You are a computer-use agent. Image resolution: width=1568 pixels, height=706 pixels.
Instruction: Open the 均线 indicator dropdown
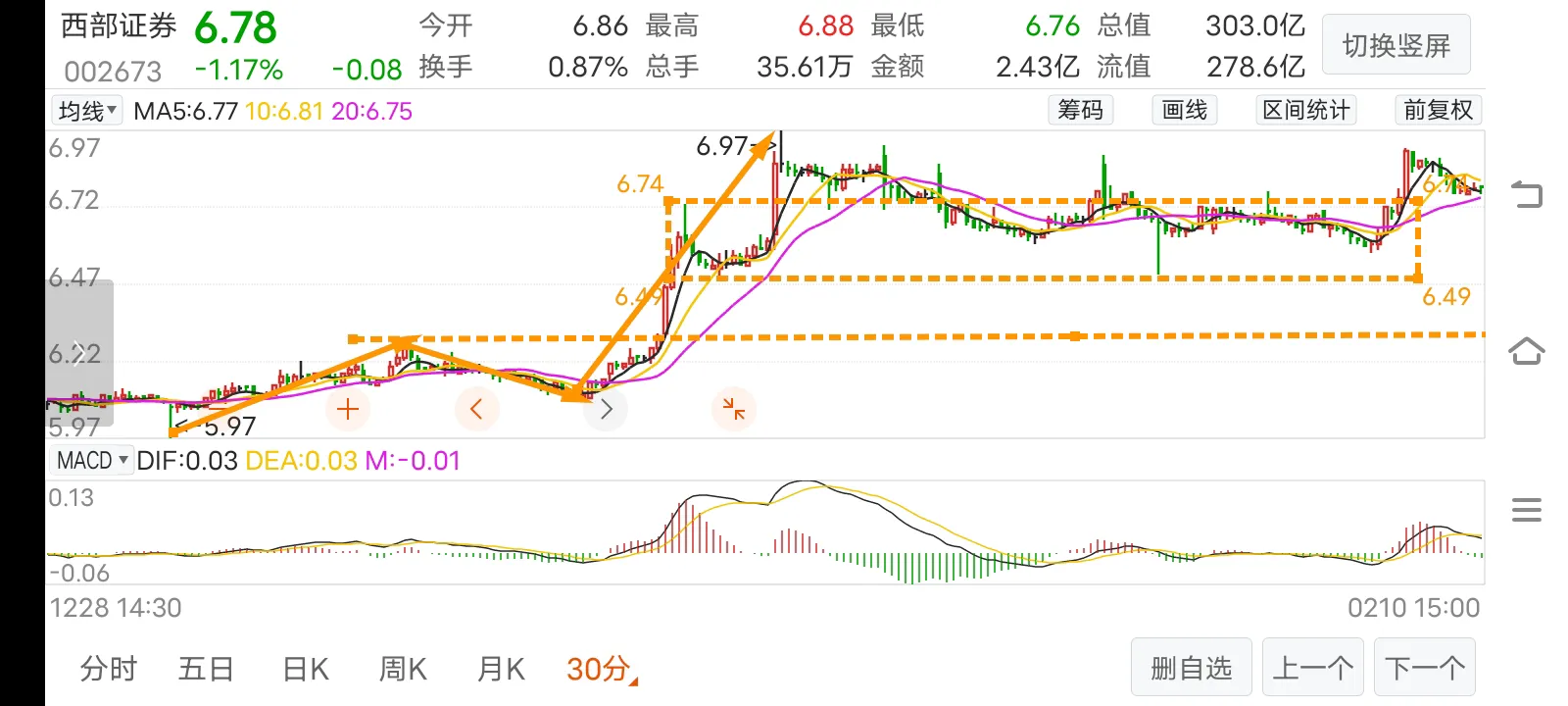coord(87,110)
